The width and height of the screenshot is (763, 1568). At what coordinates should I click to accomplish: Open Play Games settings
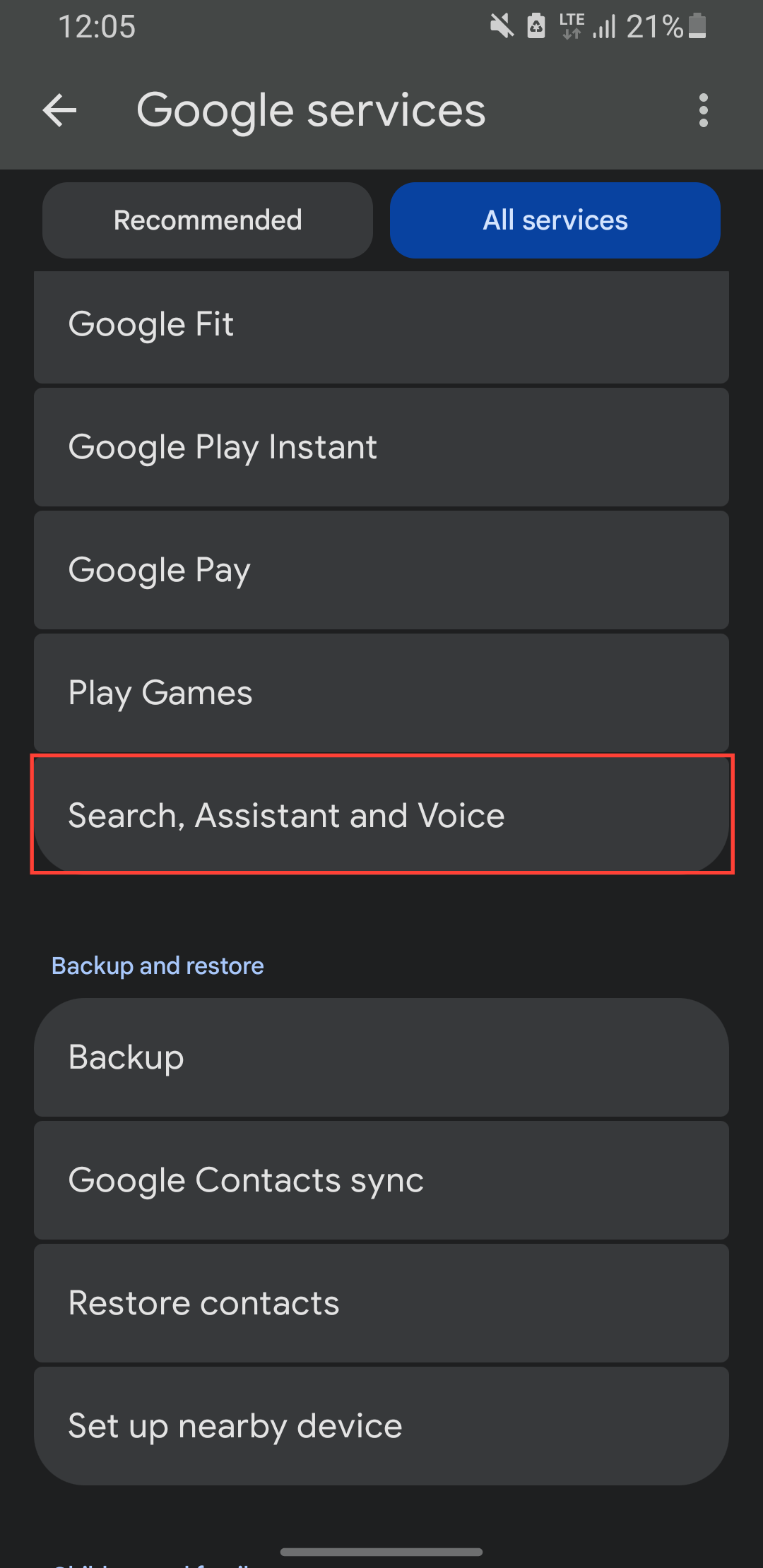(x=381, y=693)
